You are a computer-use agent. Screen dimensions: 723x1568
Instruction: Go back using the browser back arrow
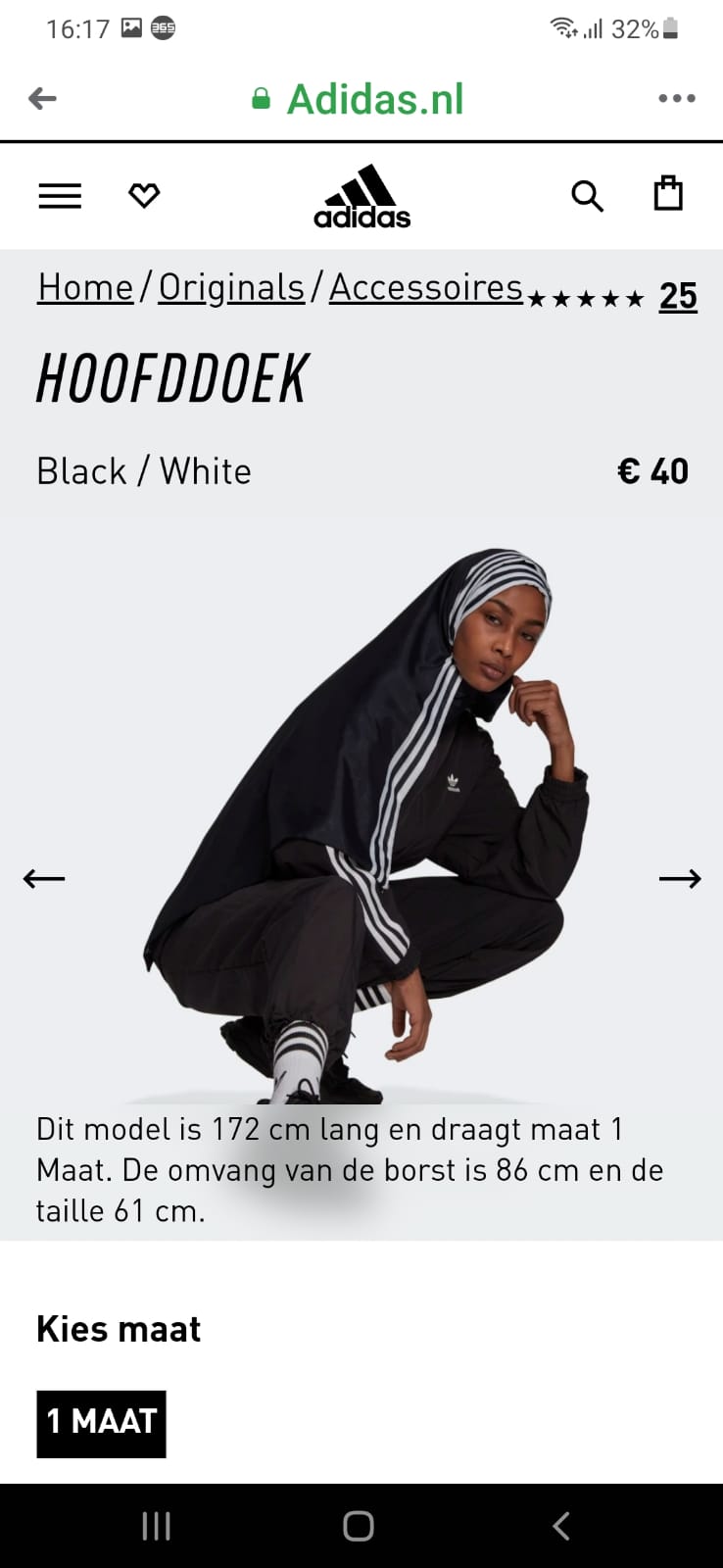pyautogui.click(x=42, y=98)
